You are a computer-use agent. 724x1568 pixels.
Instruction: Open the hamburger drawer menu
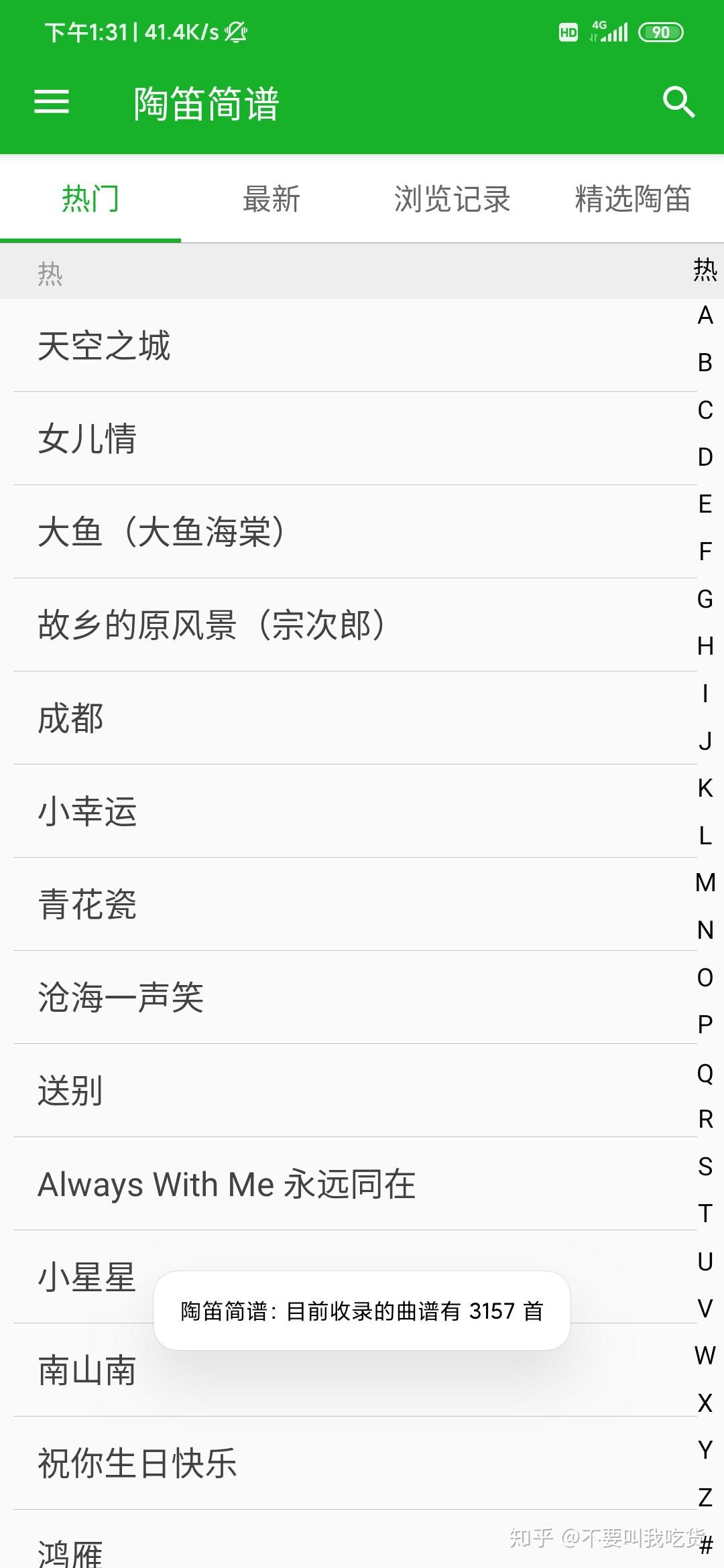click(x=52, y=102)
